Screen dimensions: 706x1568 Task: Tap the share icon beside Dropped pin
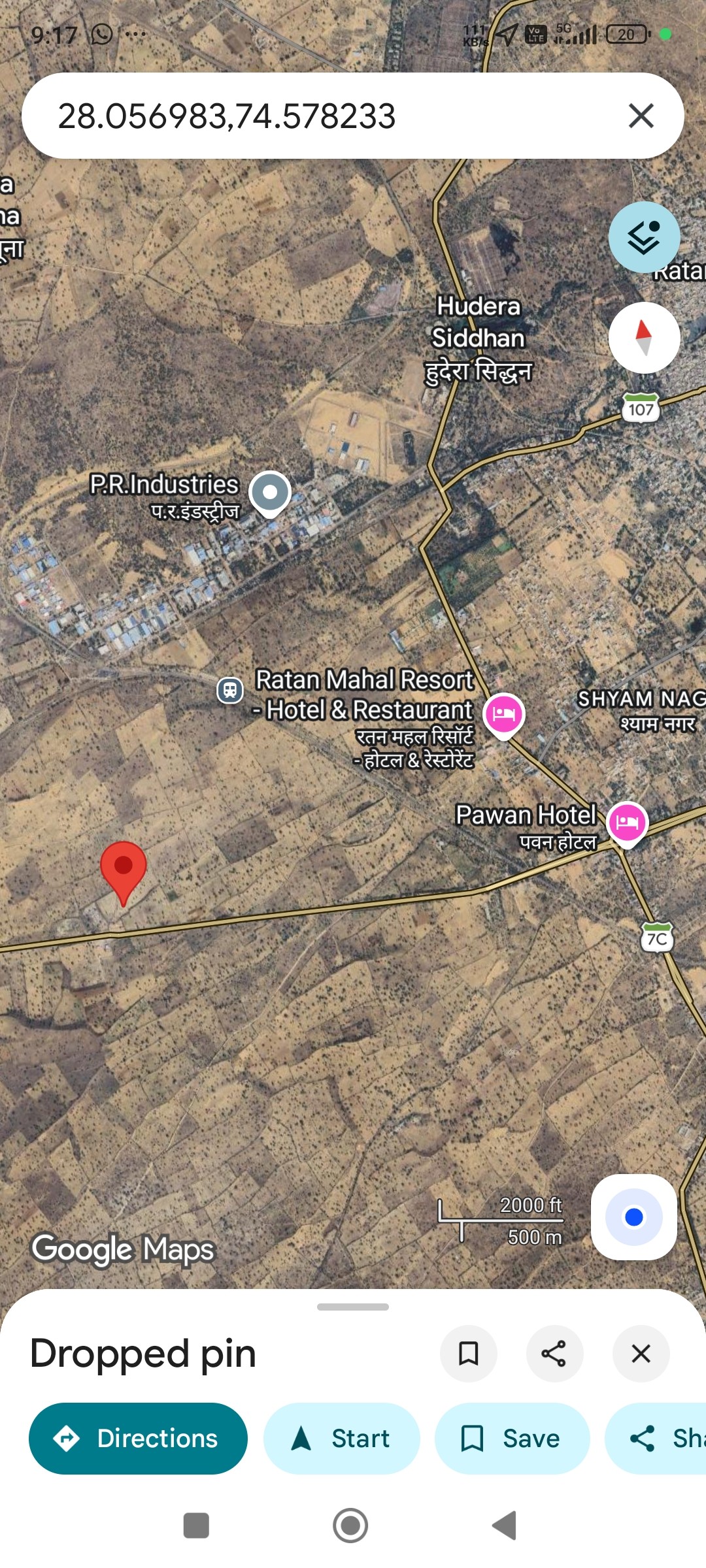click(554, 1353)
